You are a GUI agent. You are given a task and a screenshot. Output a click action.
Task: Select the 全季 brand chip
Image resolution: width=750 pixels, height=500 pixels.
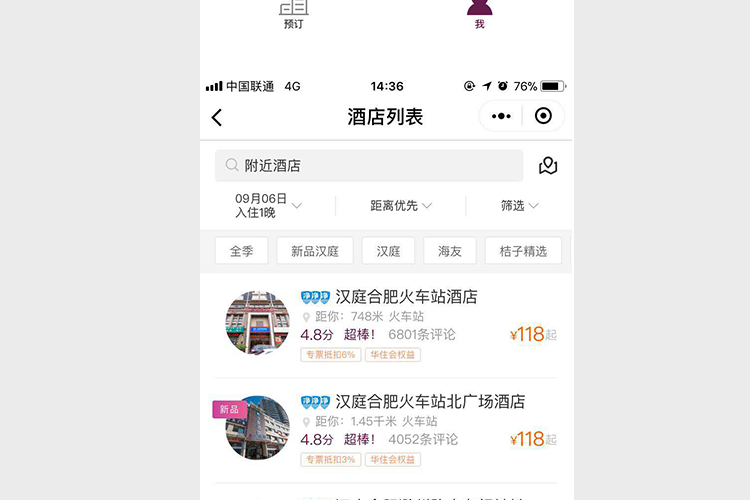pos(241,251)
